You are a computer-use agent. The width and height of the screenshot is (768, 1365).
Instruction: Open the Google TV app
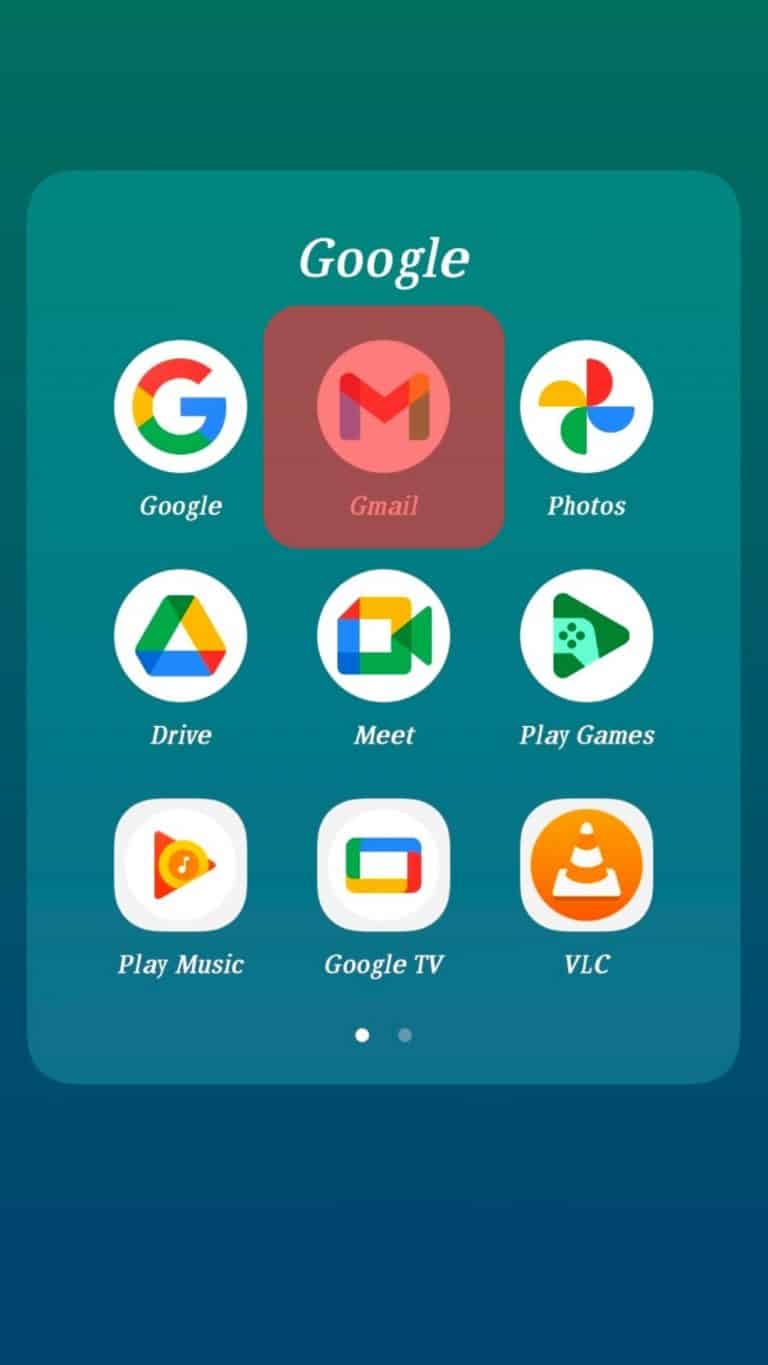[x=384, y=863]
